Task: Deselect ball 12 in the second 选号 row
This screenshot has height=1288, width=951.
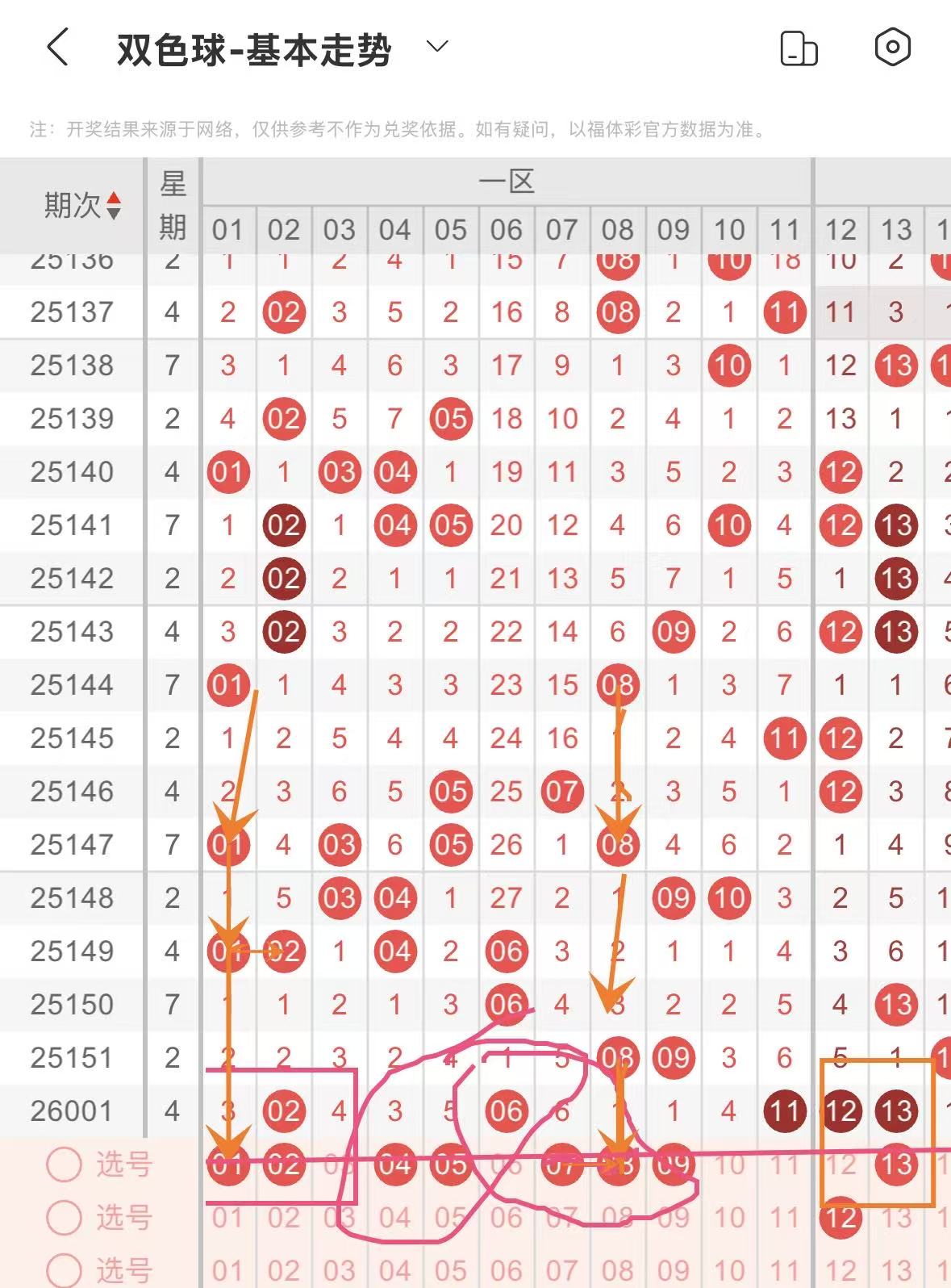Action: pyautogui.click(x=840, y=1218)
